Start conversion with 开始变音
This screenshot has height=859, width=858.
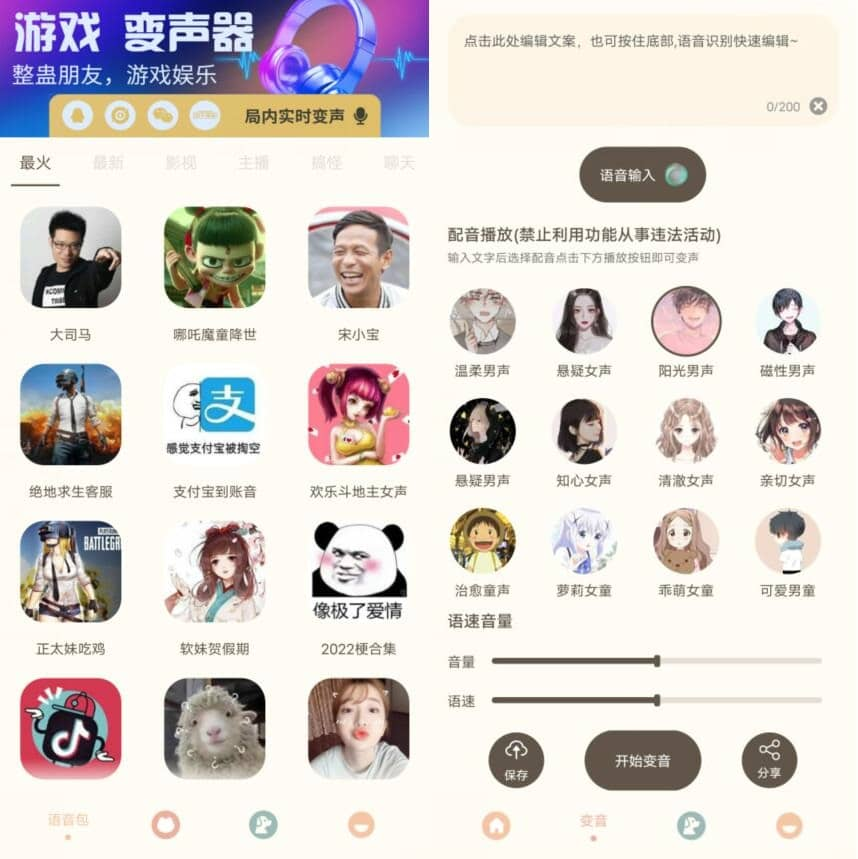click(642, 761)
